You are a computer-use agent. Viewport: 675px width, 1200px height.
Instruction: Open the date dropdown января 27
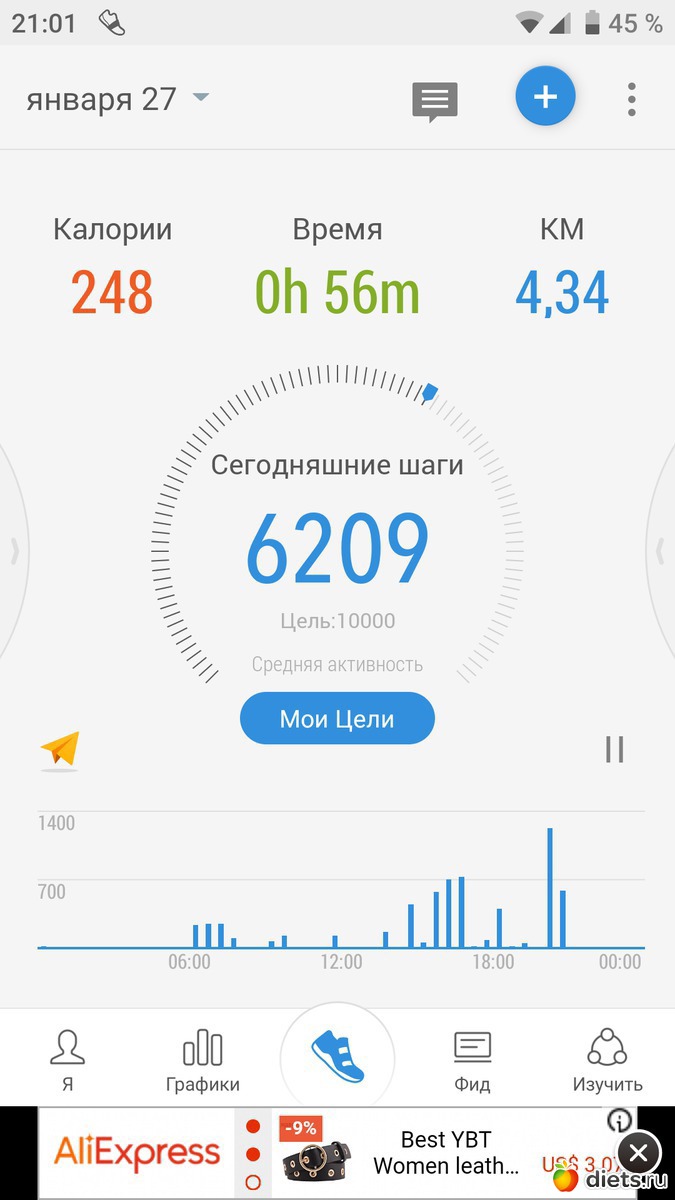tap(118, 99)
